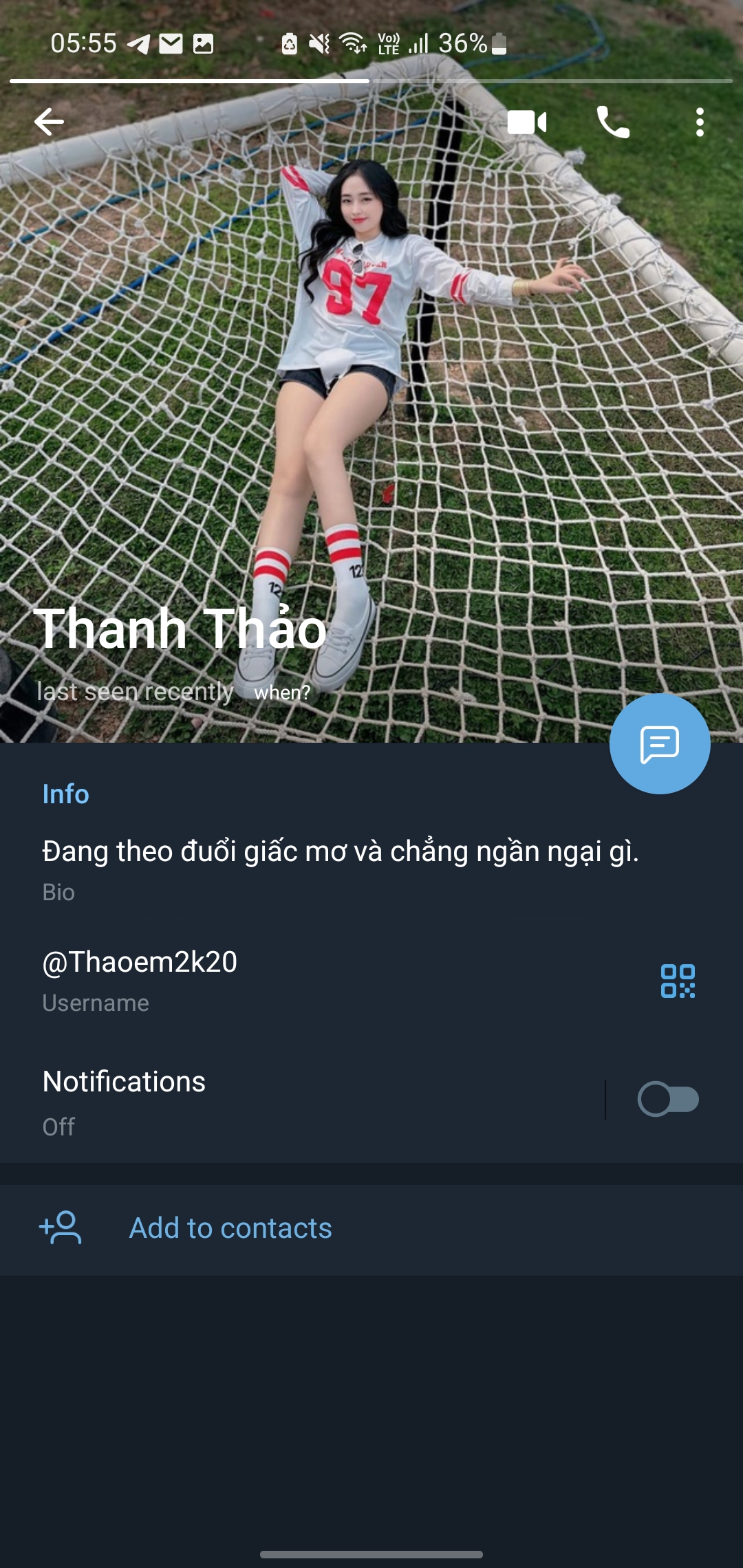Tap Add to contacts
Viewport: 743px width, 1568px height.
click(x=230, y=1226)
